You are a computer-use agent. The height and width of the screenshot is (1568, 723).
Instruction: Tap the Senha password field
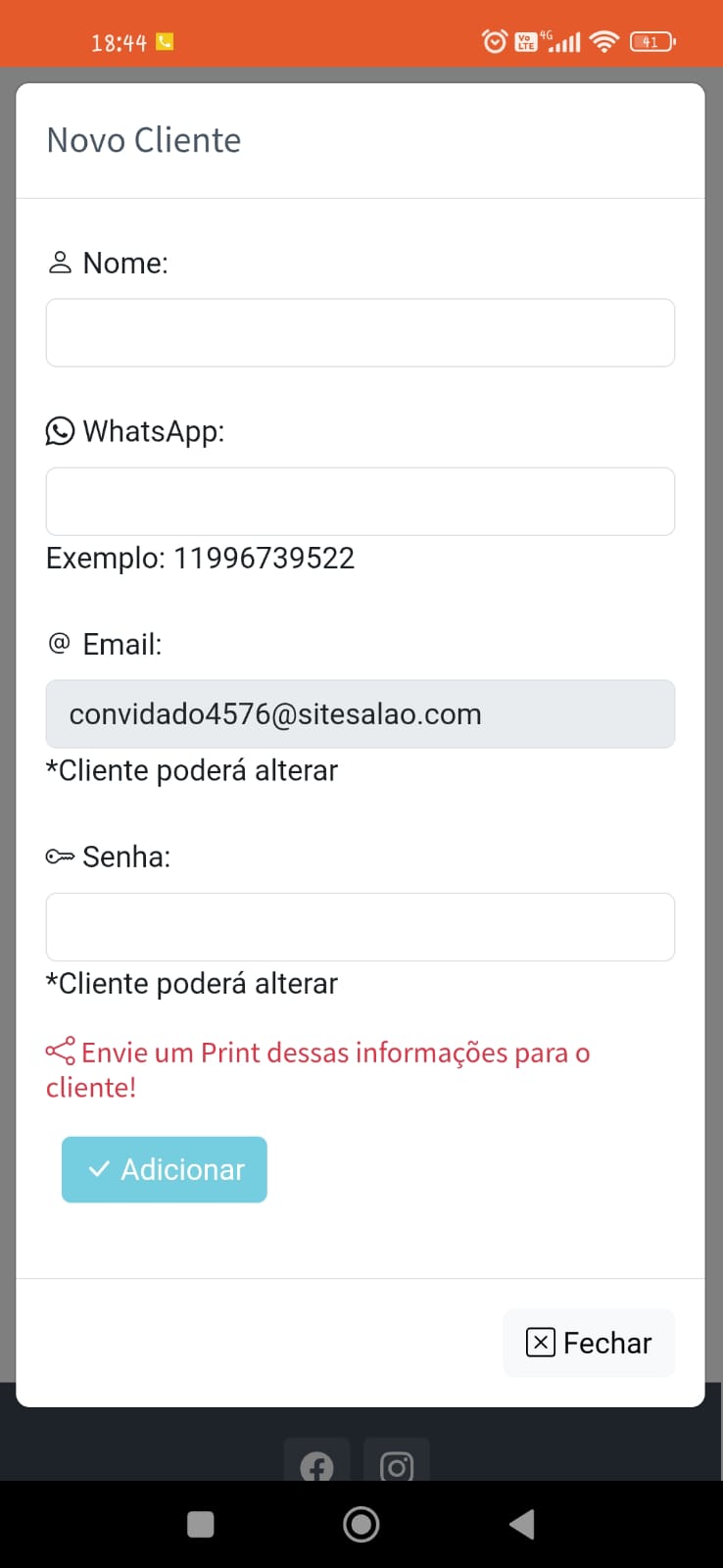[361, 927]
